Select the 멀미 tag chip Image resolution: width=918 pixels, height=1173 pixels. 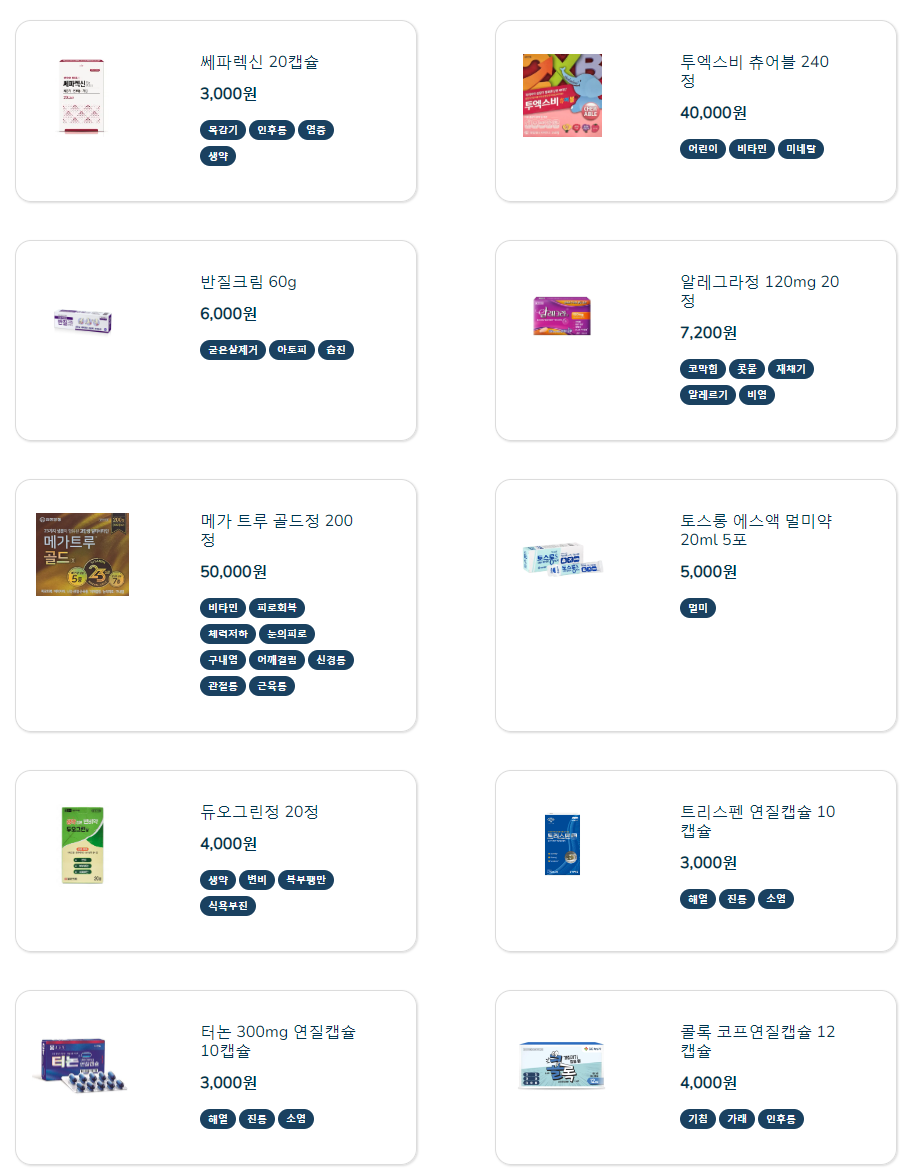698,608
